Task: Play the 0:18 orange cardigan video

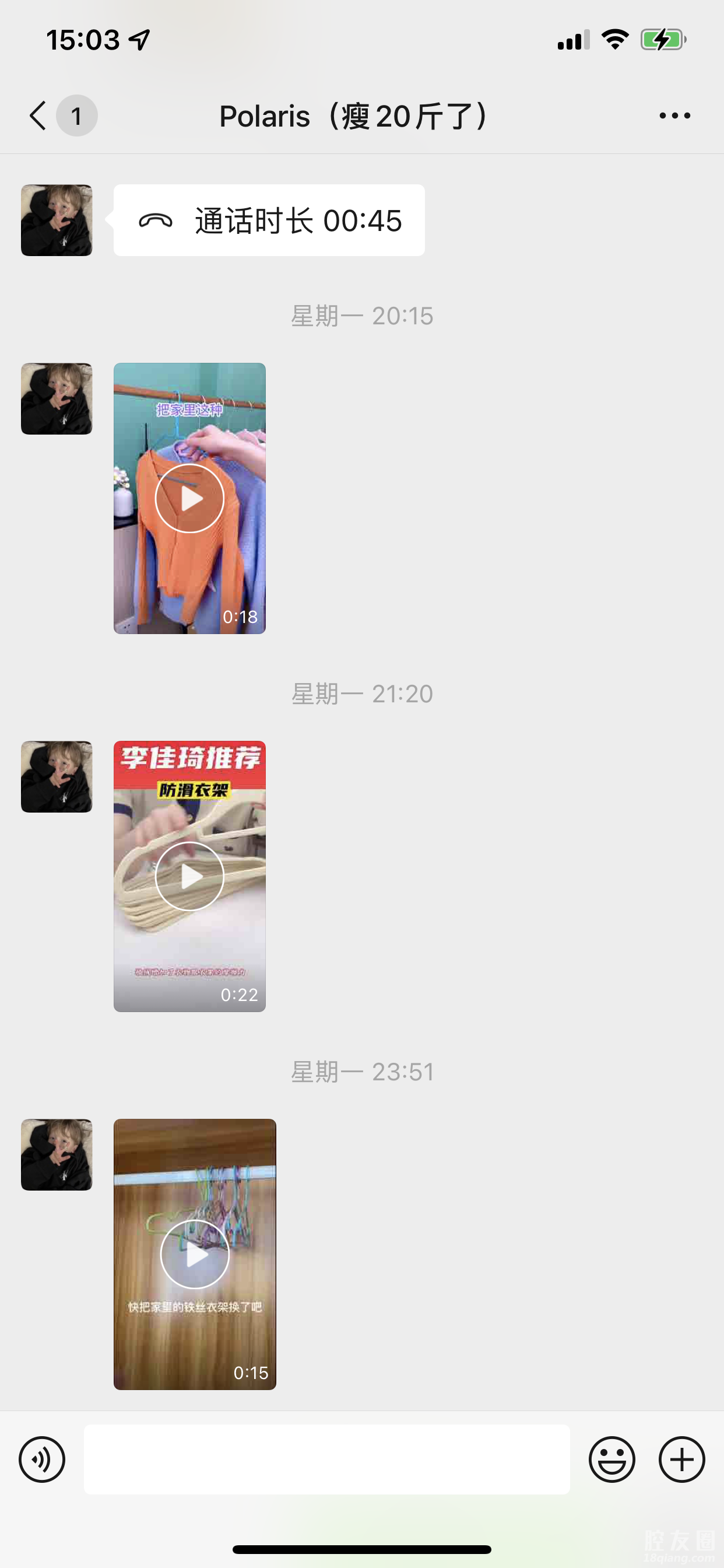Action: click(x=190, y=499)
